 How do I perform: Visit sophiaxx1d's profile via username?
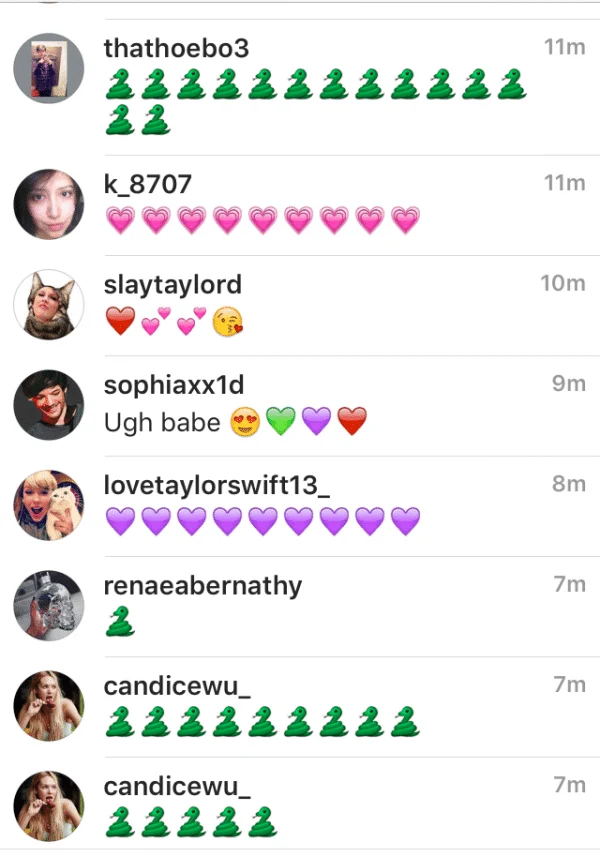tap(173, 385)
